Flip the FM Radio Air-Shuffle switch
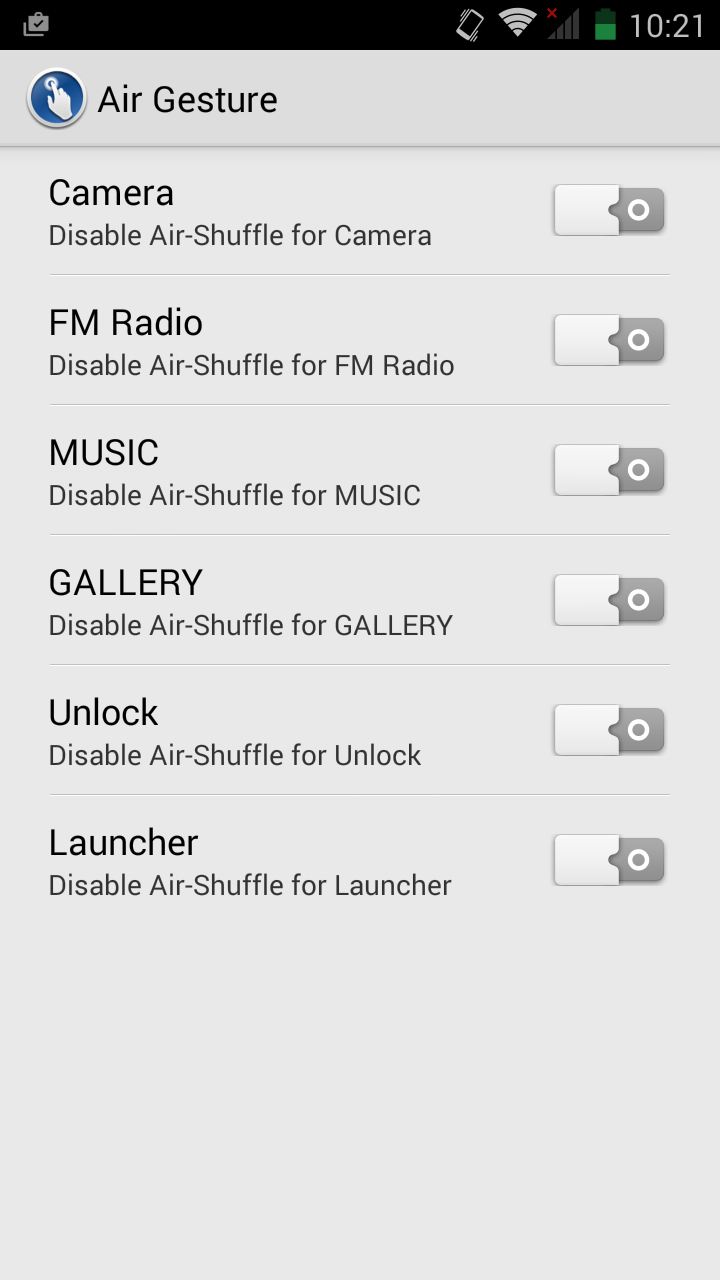The width and height of the screenshot is (720, 1280). (609, 340)
